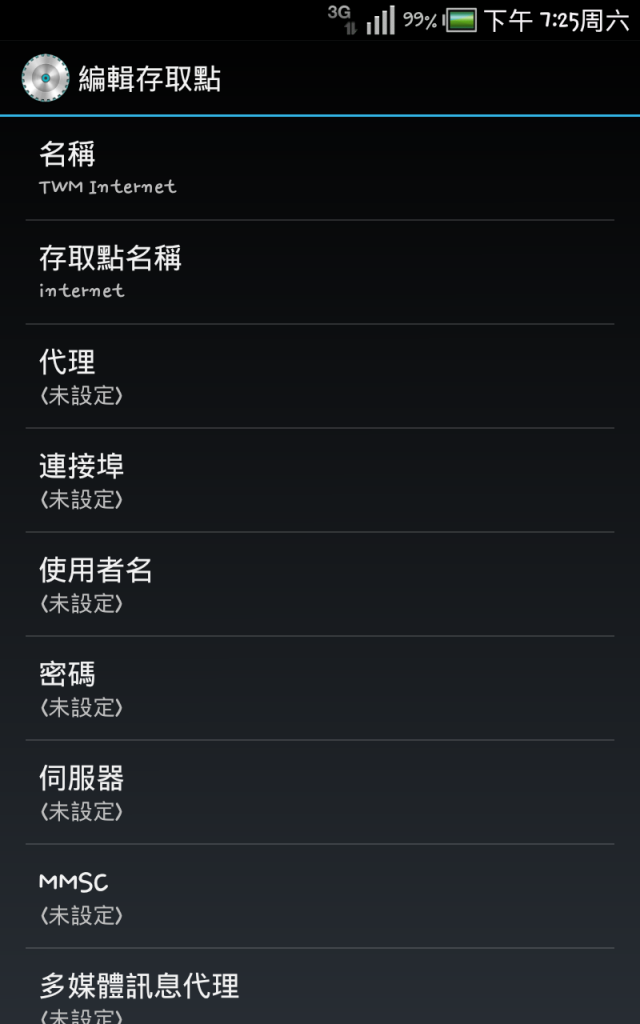640x1024 pixels.
Task: Edit the 存取點名稱 row
Action: (x=320, y=272)
